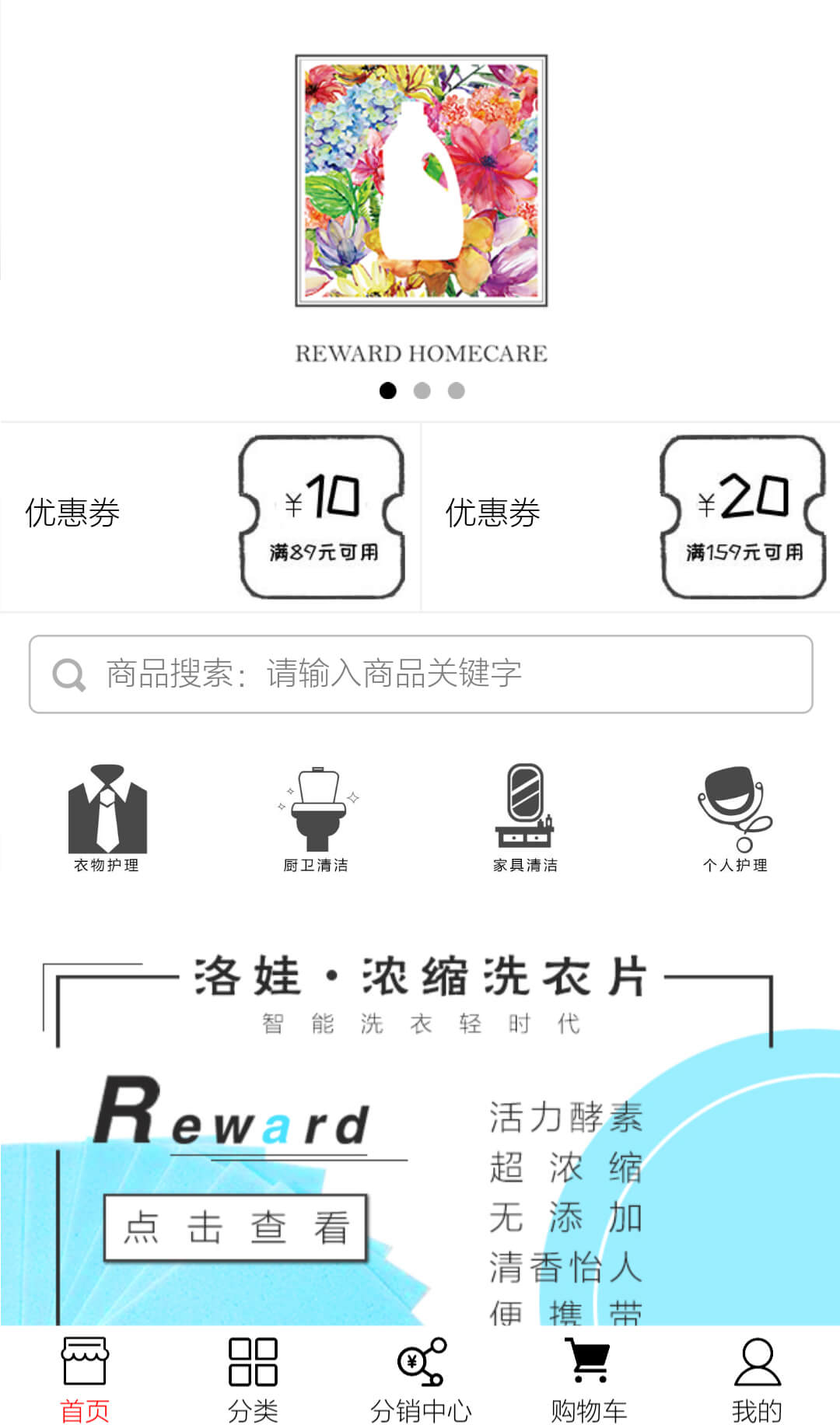Screen dimensions: 840x1425
Task: Tap 点击查看 on the laundry sheets banner
Action: click(x=235, y=1227)
